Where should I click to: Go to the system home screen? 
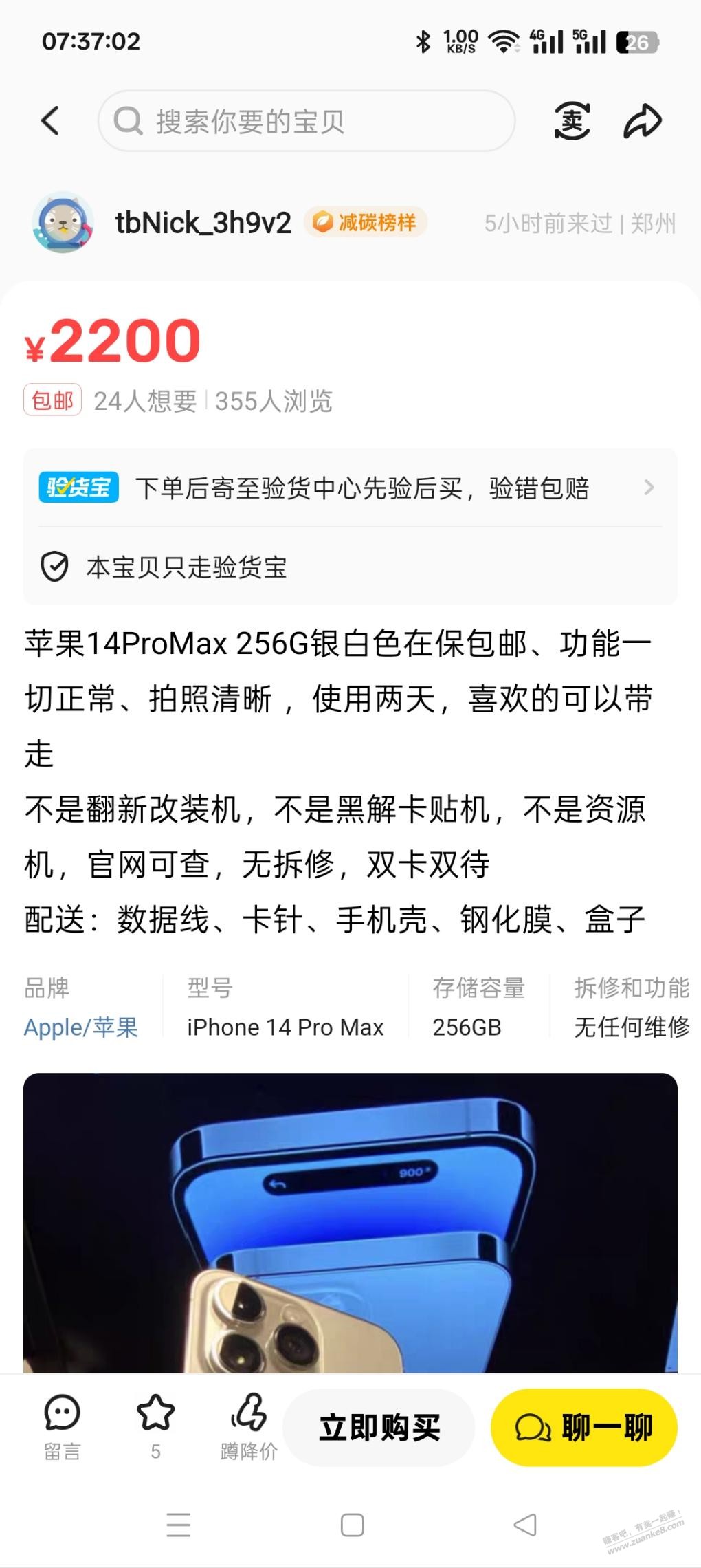point(352,1525)
